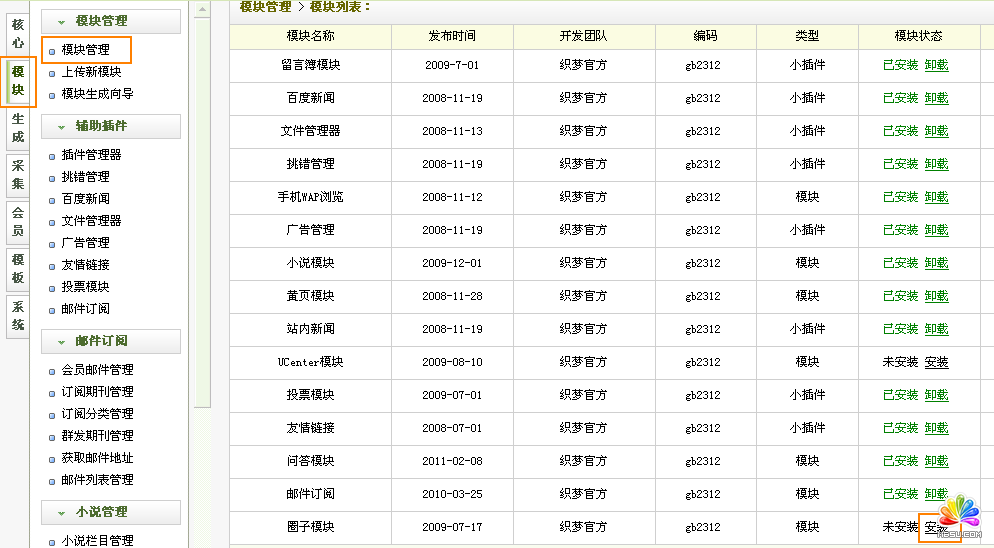Open 小说栏目管理 in the sidebar
Image resolution: width=994 pixels, height=548 pixels.
point(97,541)
